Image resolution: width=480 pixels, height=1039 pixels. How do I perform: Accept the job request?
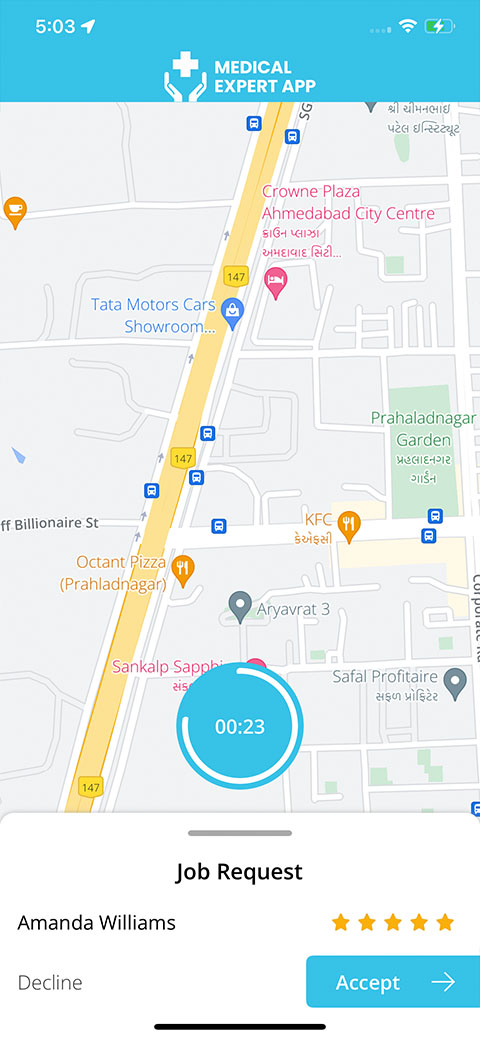pos(393,981)
